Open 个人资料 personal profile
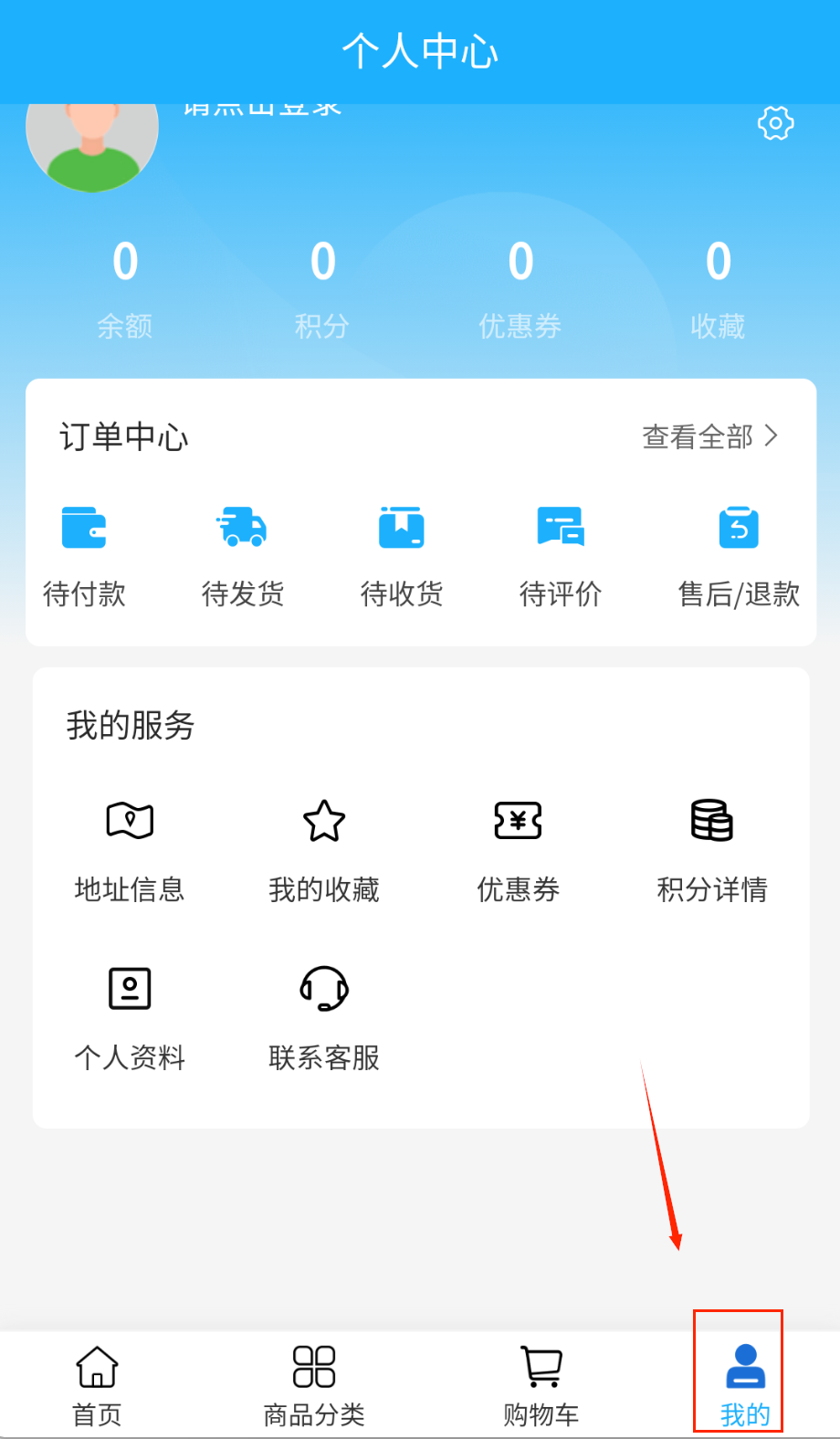 coord(130,1017)
